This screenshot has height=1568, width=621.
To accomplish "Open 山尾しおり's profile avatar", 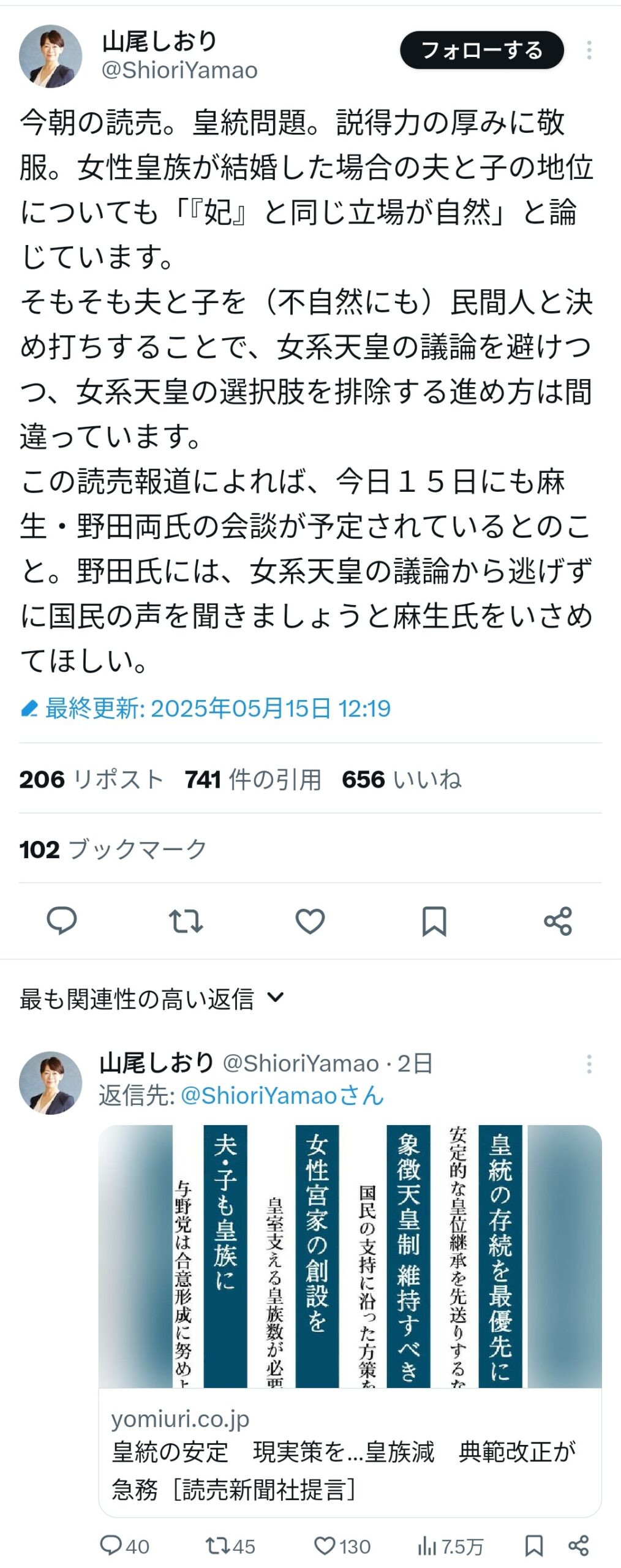I will 51,54.
